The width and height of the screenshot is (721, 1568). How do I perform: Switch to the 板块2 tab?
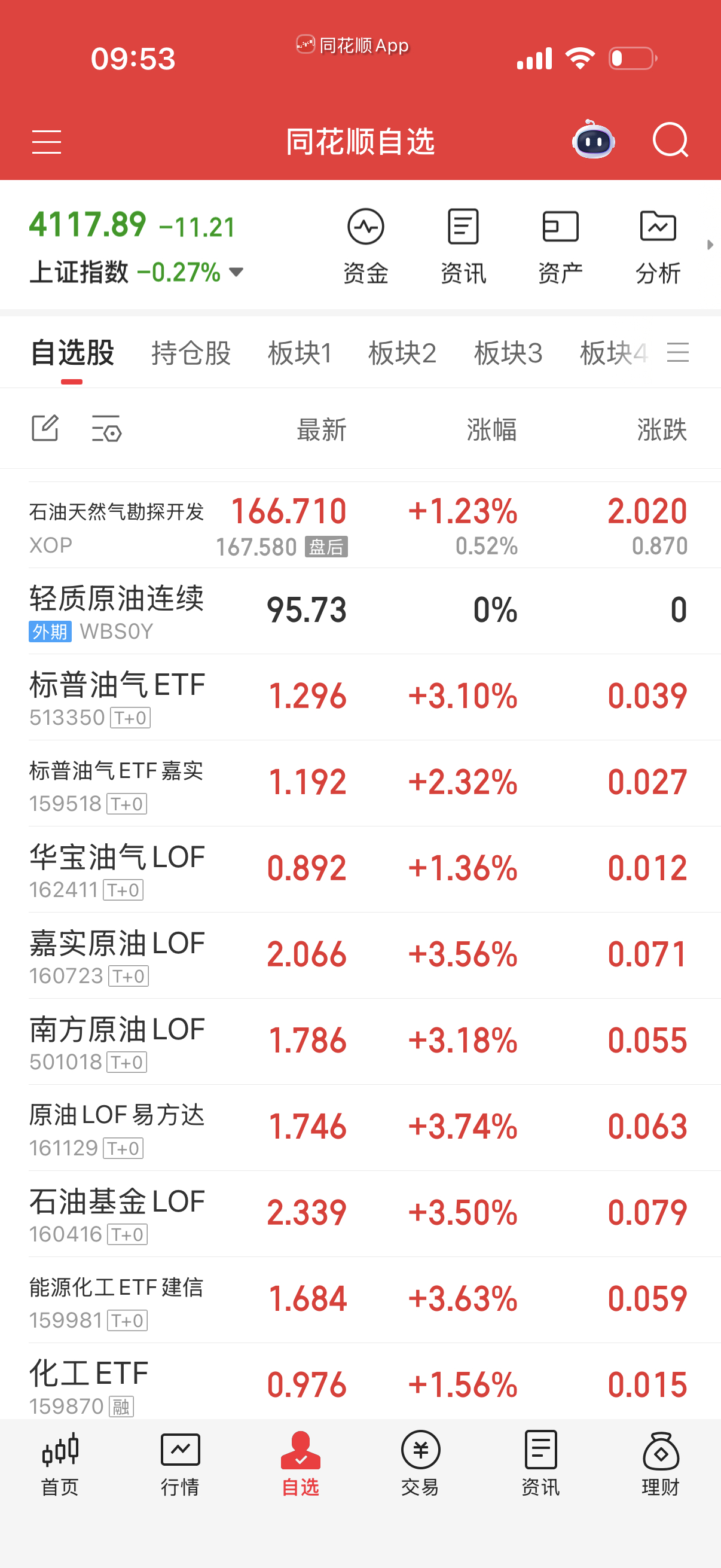pos(404,353)
